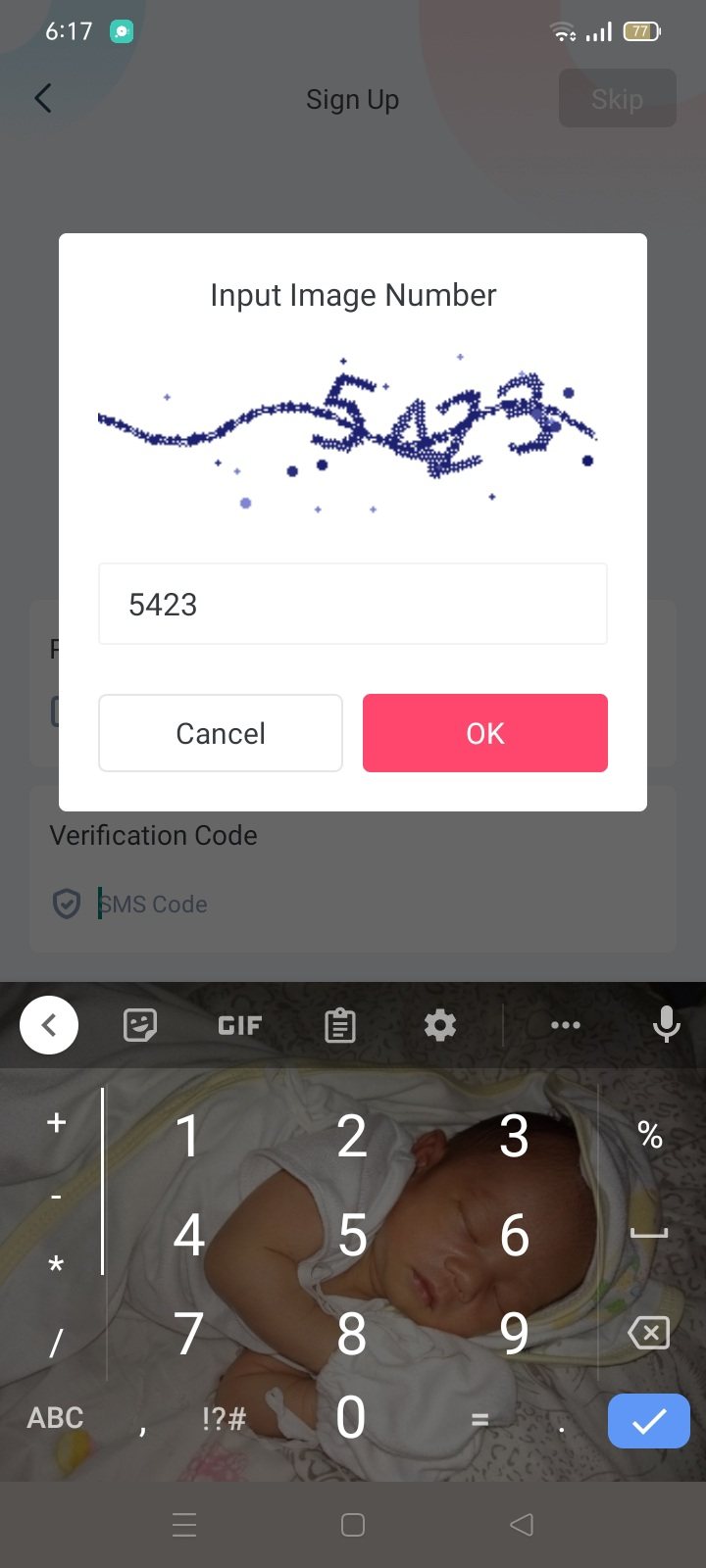Open the keyboard clipboard
This screenshot has width=706, height=1568.
[x=339, y=1025]
